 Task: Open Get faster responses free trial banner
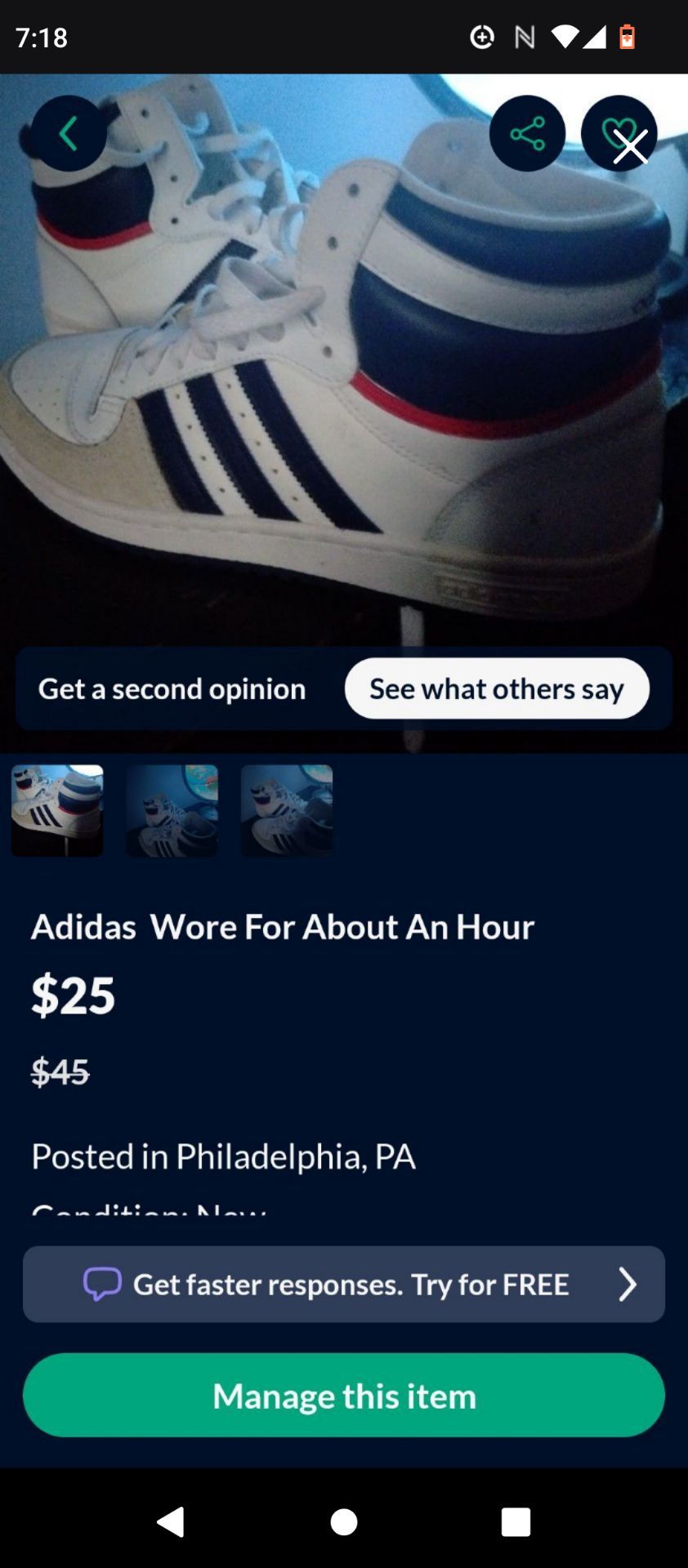(344, 1285)
